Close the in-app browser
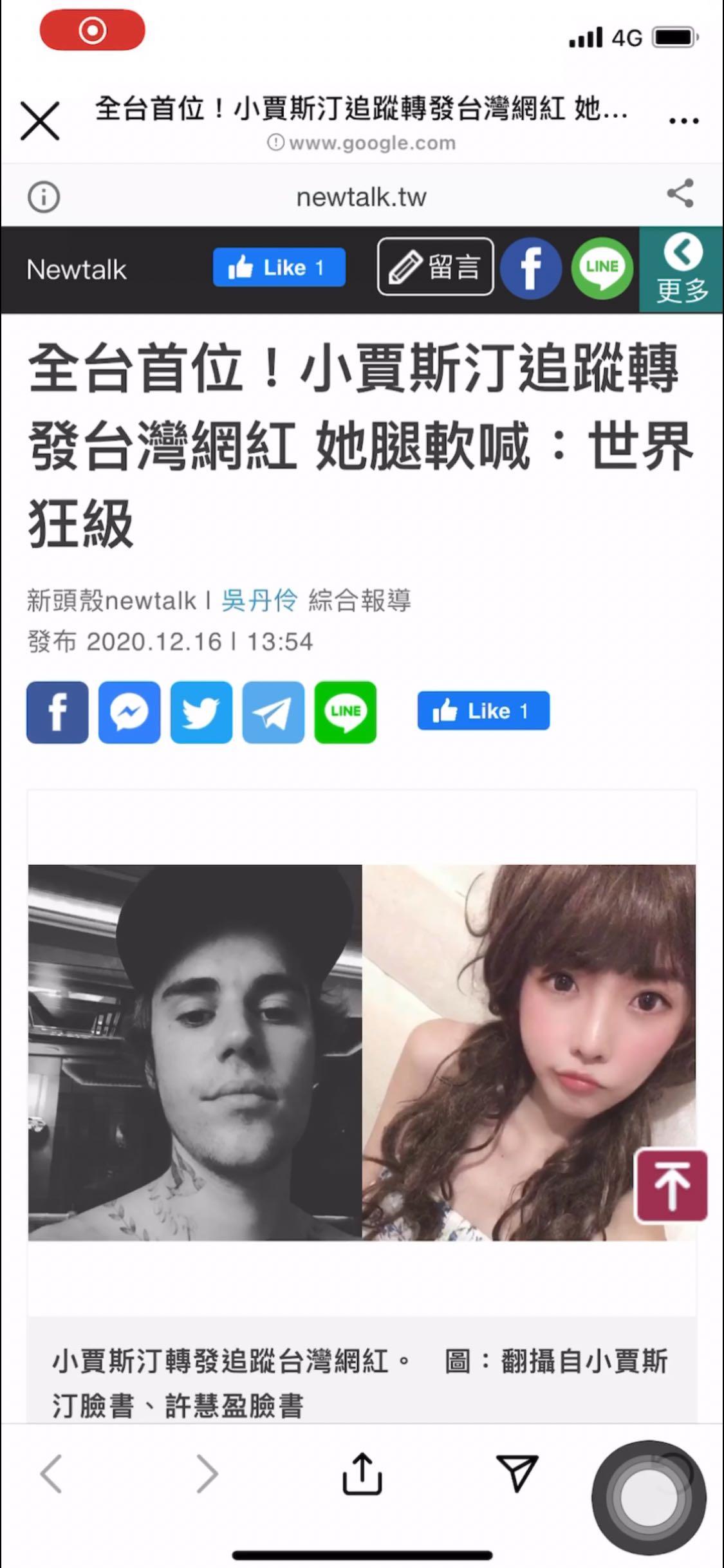Screen dimensions: 724x1568 click(40, 120)
